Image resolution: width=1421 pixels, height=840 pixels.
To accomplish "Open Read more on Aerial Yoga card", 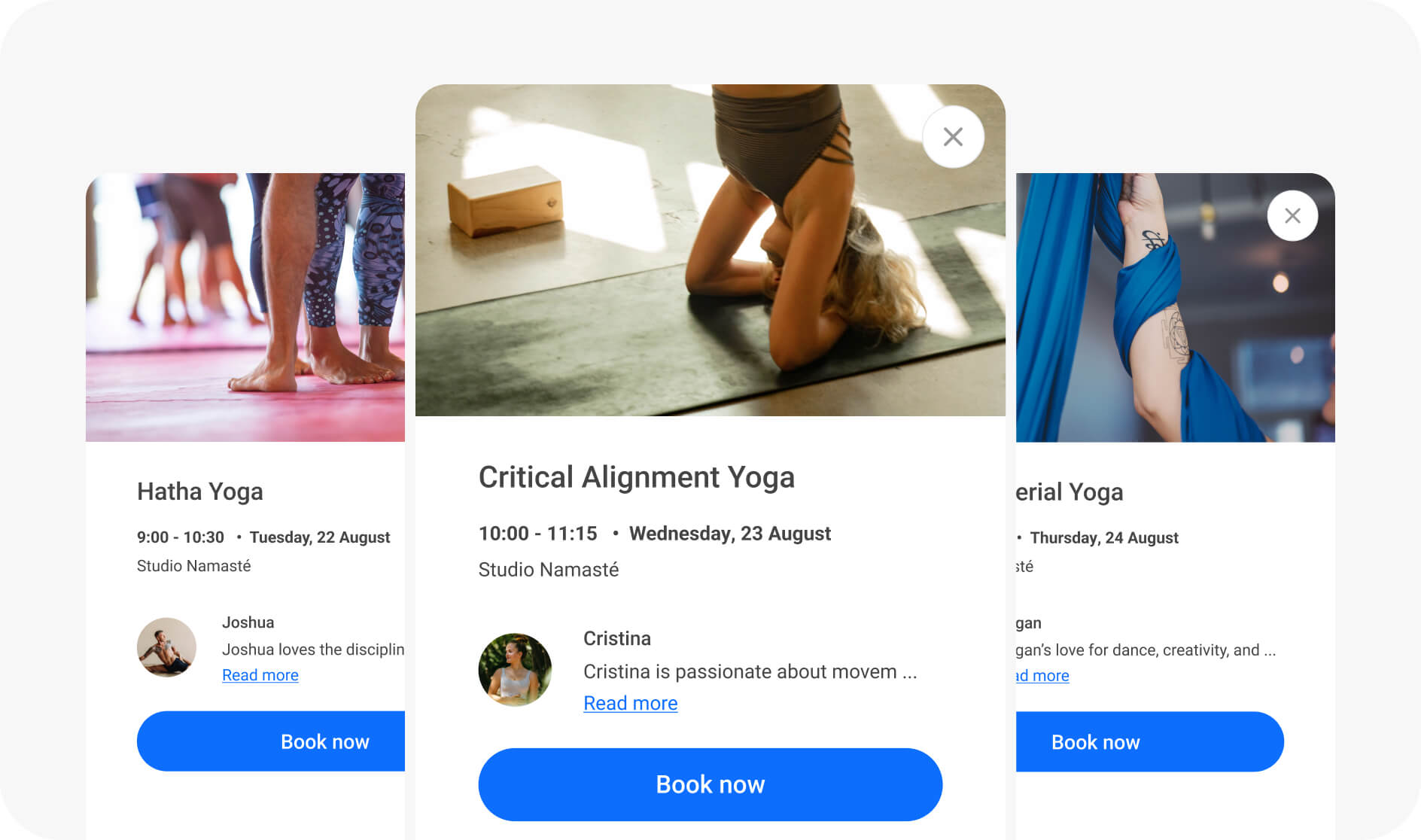I will (x=1043, y=676).
